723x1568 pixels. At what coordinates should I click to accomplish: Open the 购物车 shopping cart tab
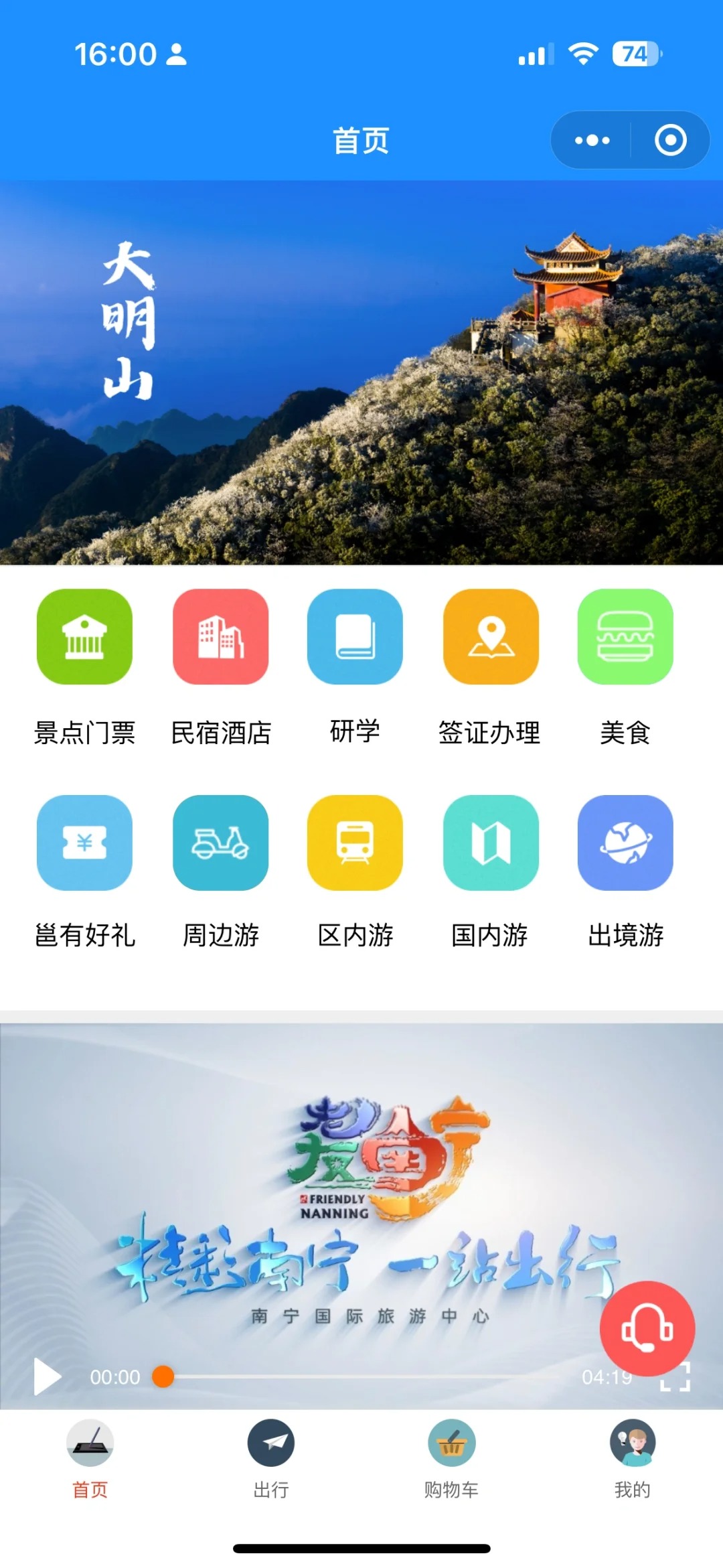click(x=451, y=1459)
